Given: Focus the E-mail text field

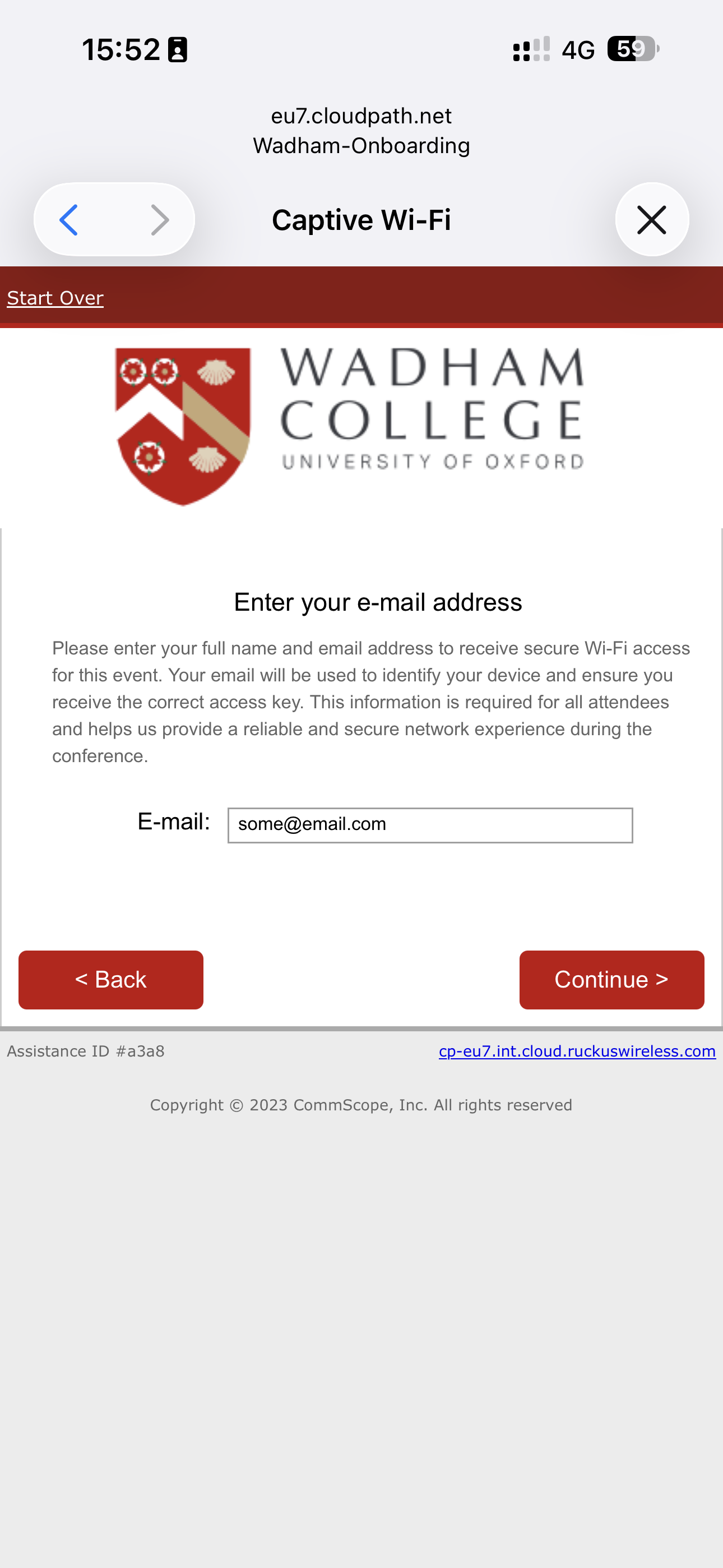Looking at the screenshot, I should tap(430, 825).
